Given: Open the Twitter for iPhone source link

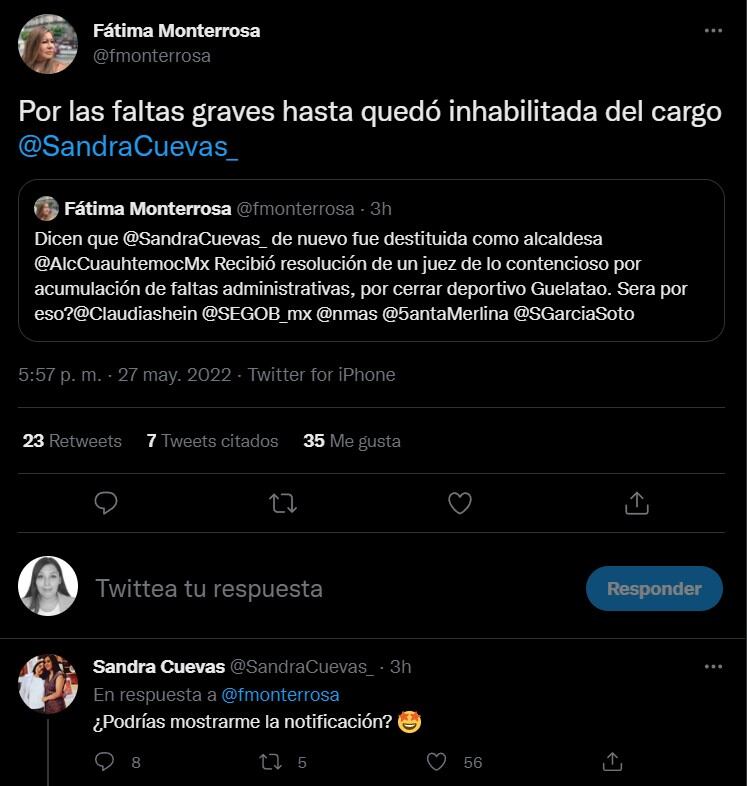Looking at the screenshot, I should [321, 375].
